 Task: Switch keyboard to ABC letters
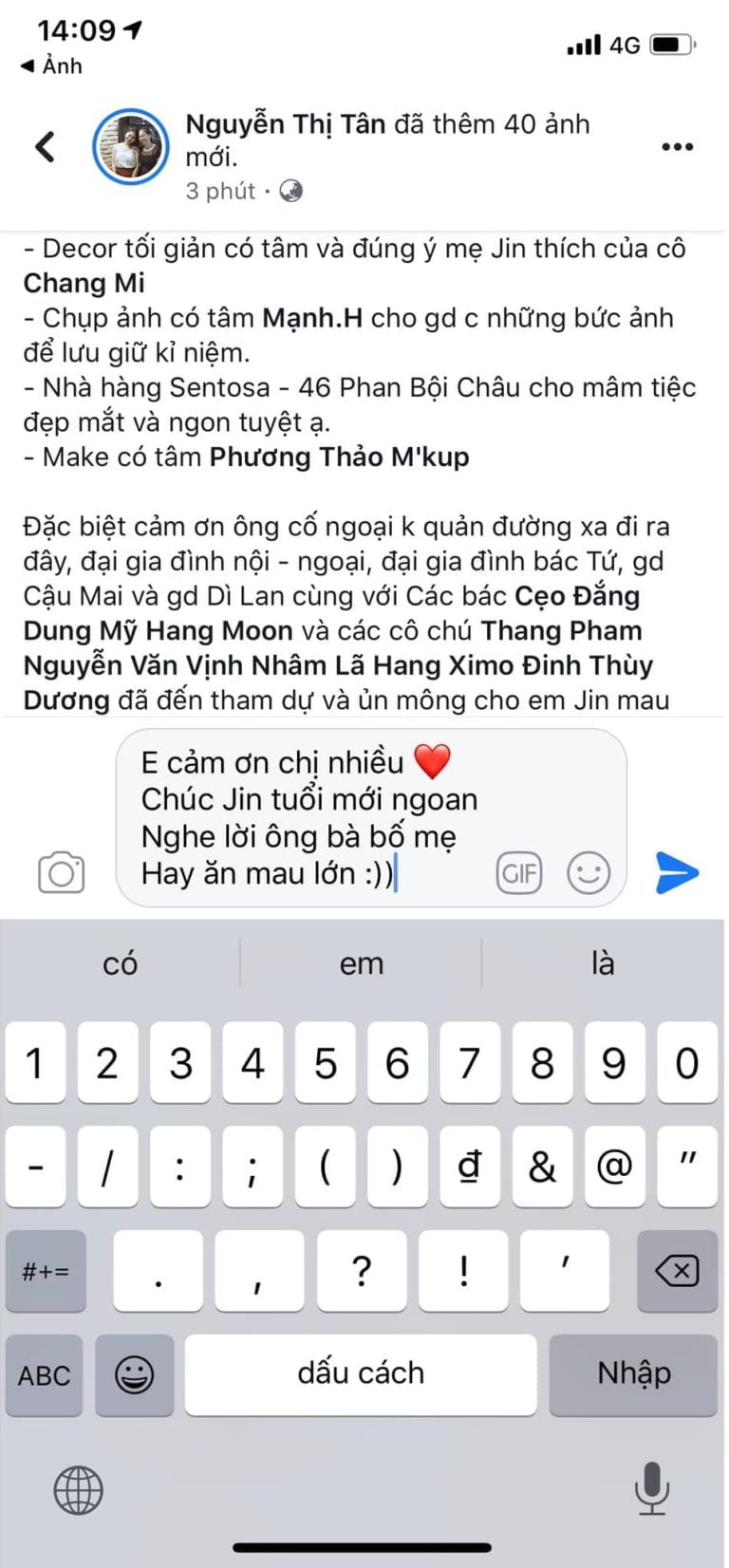coord(45,1375)
